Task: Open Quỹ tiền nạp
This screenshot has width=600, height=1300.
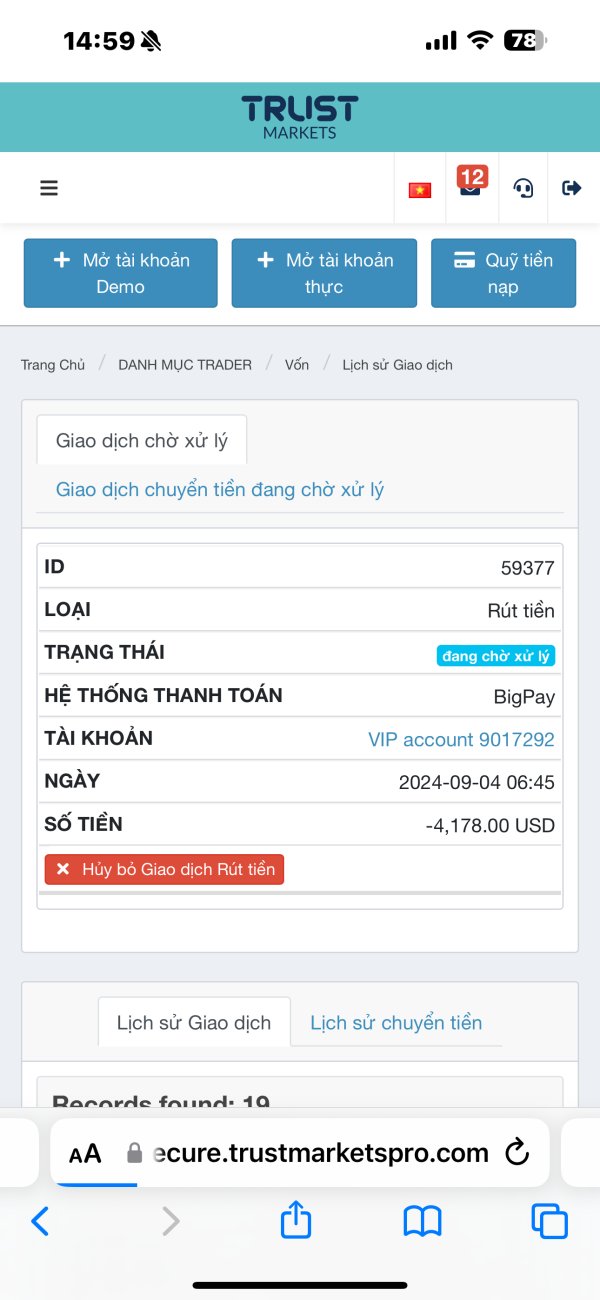Action: (504, 273)
